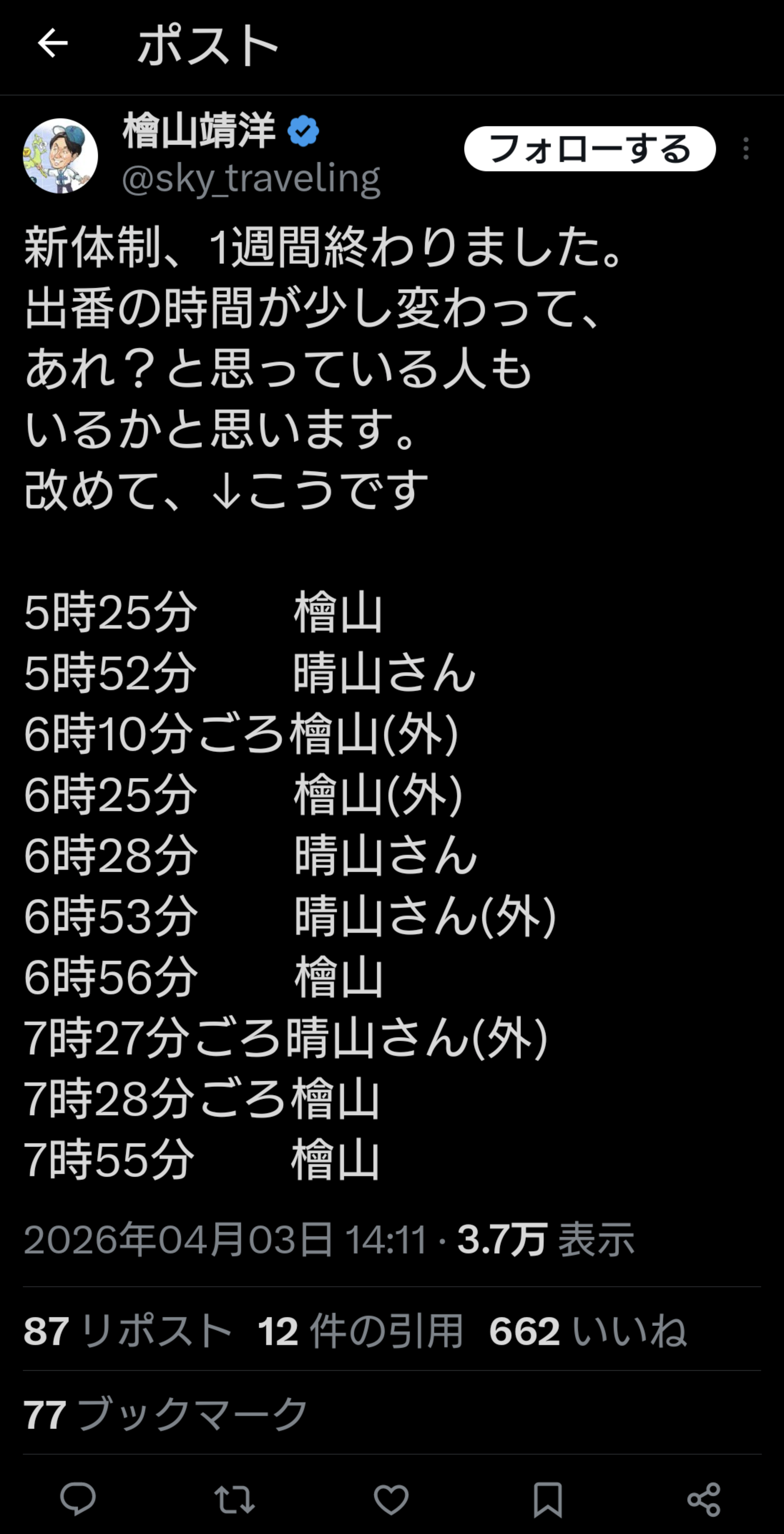Open the @sky_traveling handle
Viewport: 784px width, 1534px height.
tap(251, 178)
